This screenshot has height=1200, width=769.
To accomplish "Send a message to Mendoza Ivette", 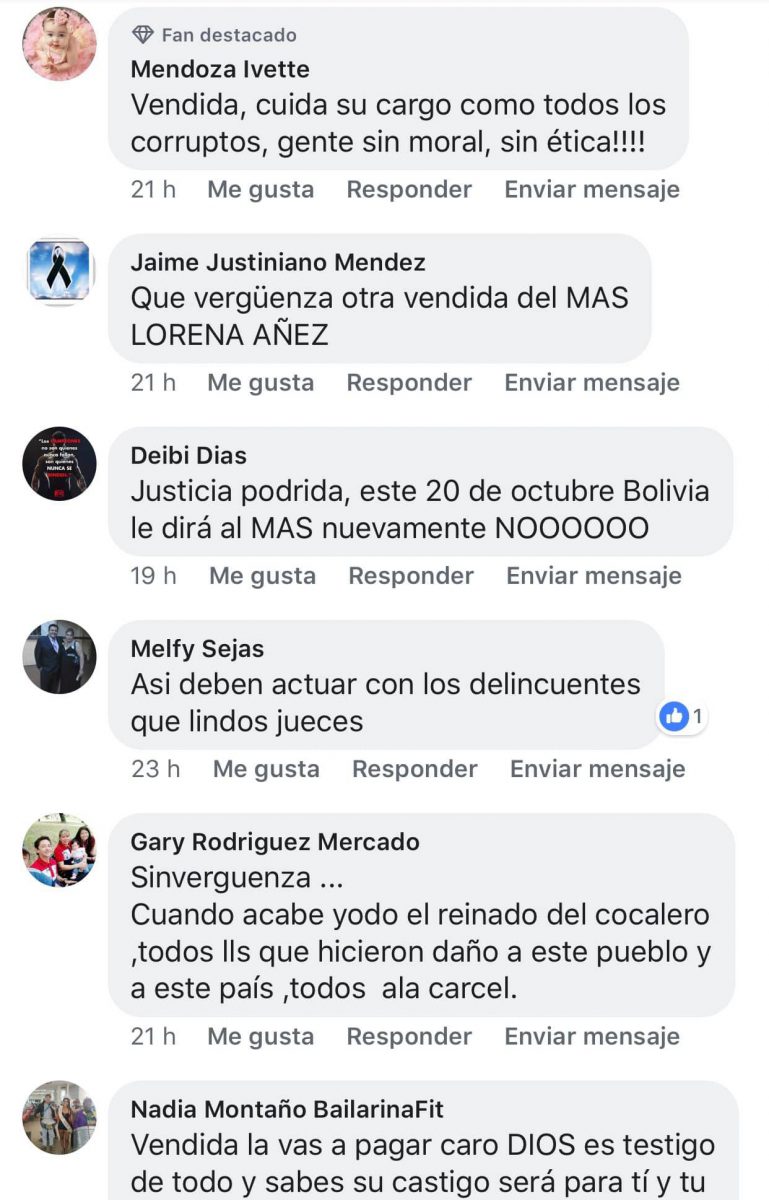I will [592, 189].
